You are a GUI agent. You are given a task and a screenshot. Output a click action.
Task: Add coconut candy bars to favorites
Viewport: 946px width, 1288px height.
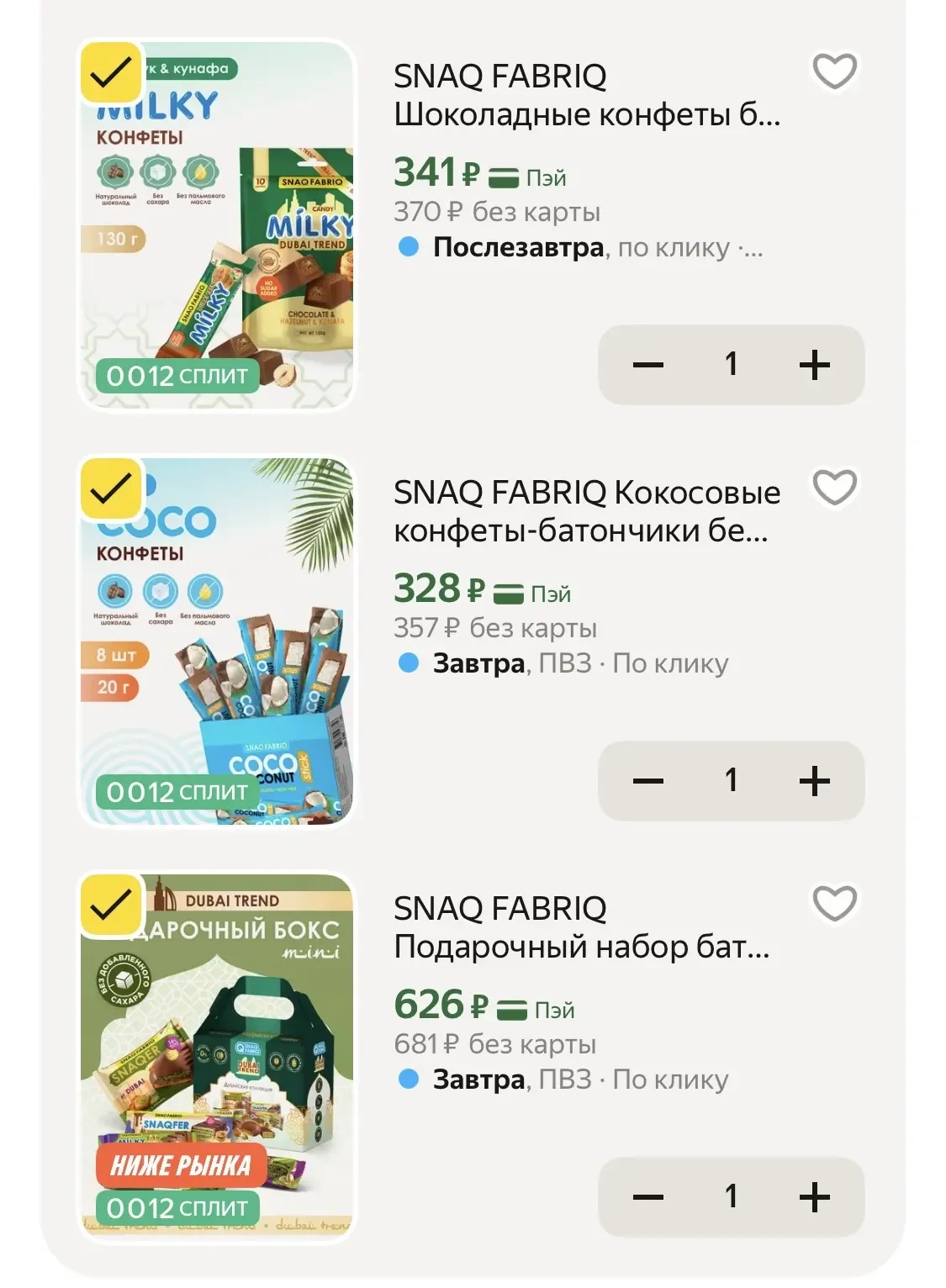pyautogui.click(x=834, y=488)
